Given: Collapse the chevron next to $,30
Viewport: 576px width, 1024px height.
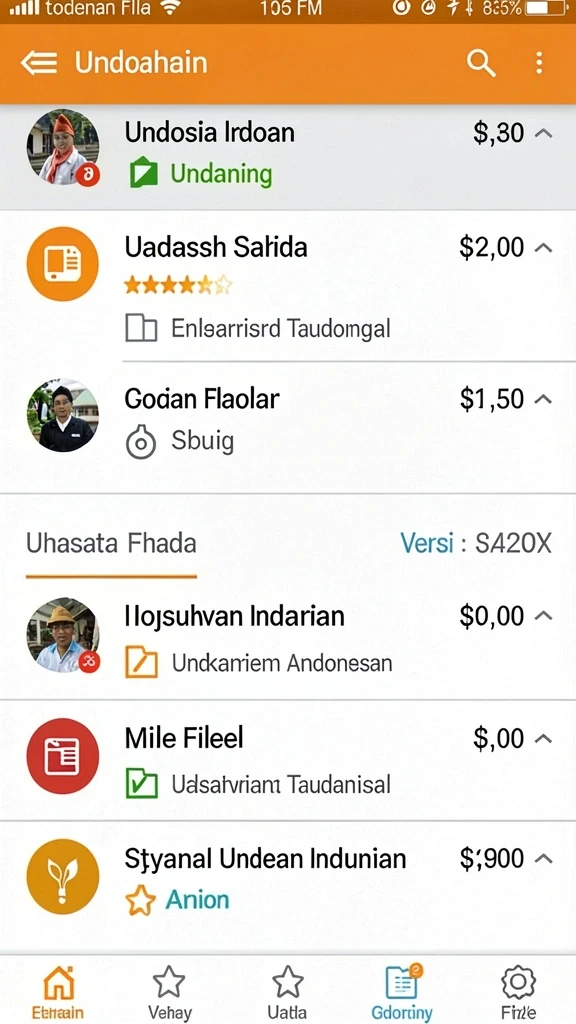Looking at the screenshot, I should pyautogui.click(x=543, y=134).
